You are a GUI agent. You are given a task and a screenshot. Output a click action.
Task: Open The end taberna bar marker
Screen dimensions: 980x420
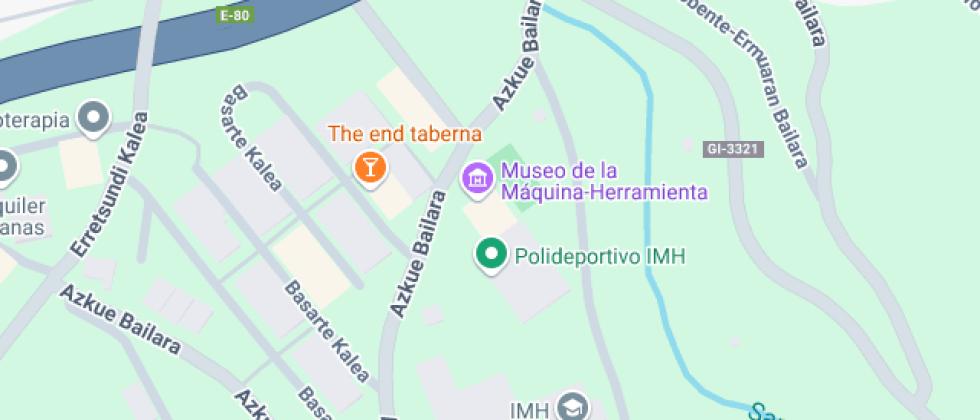[370, 166]
